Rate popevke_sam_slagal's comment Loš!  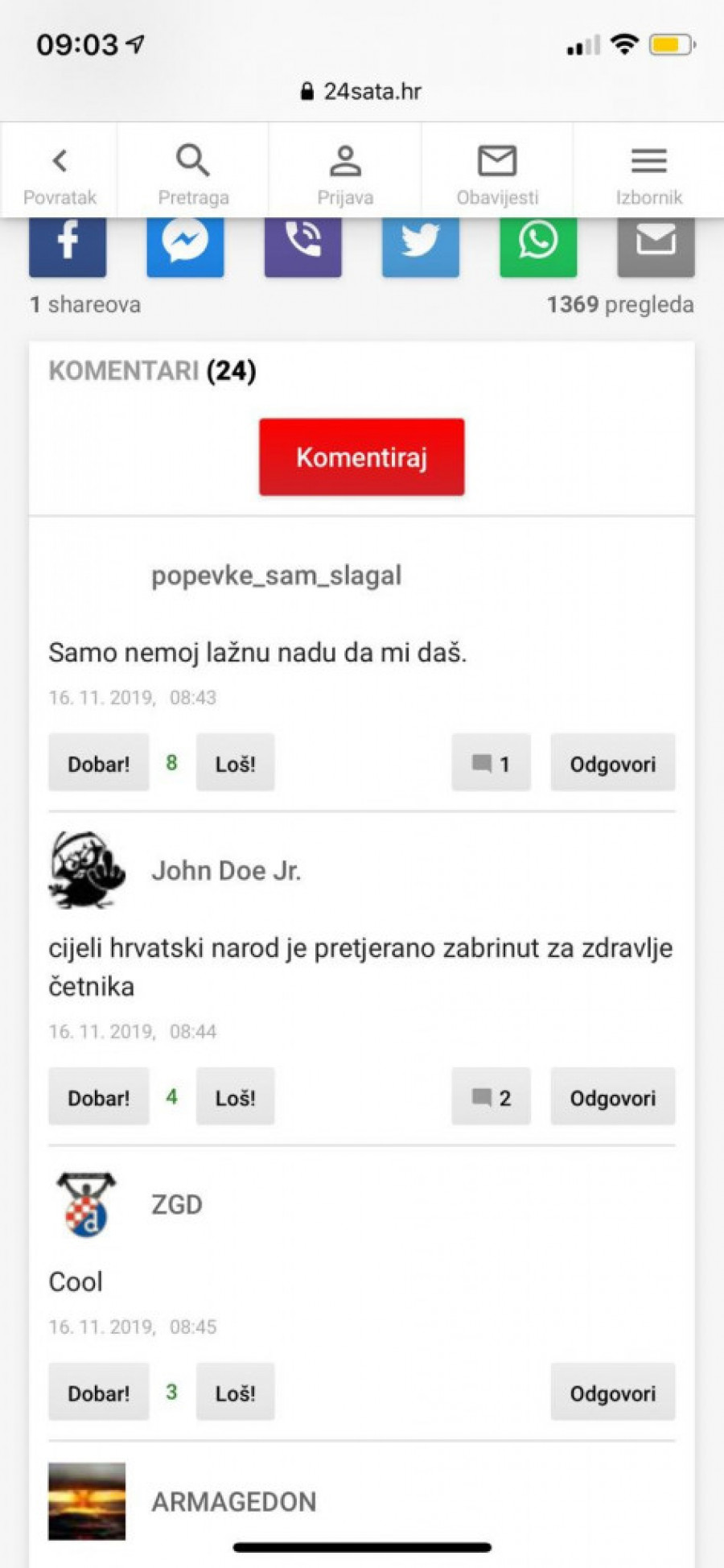[x=235, y=762]
